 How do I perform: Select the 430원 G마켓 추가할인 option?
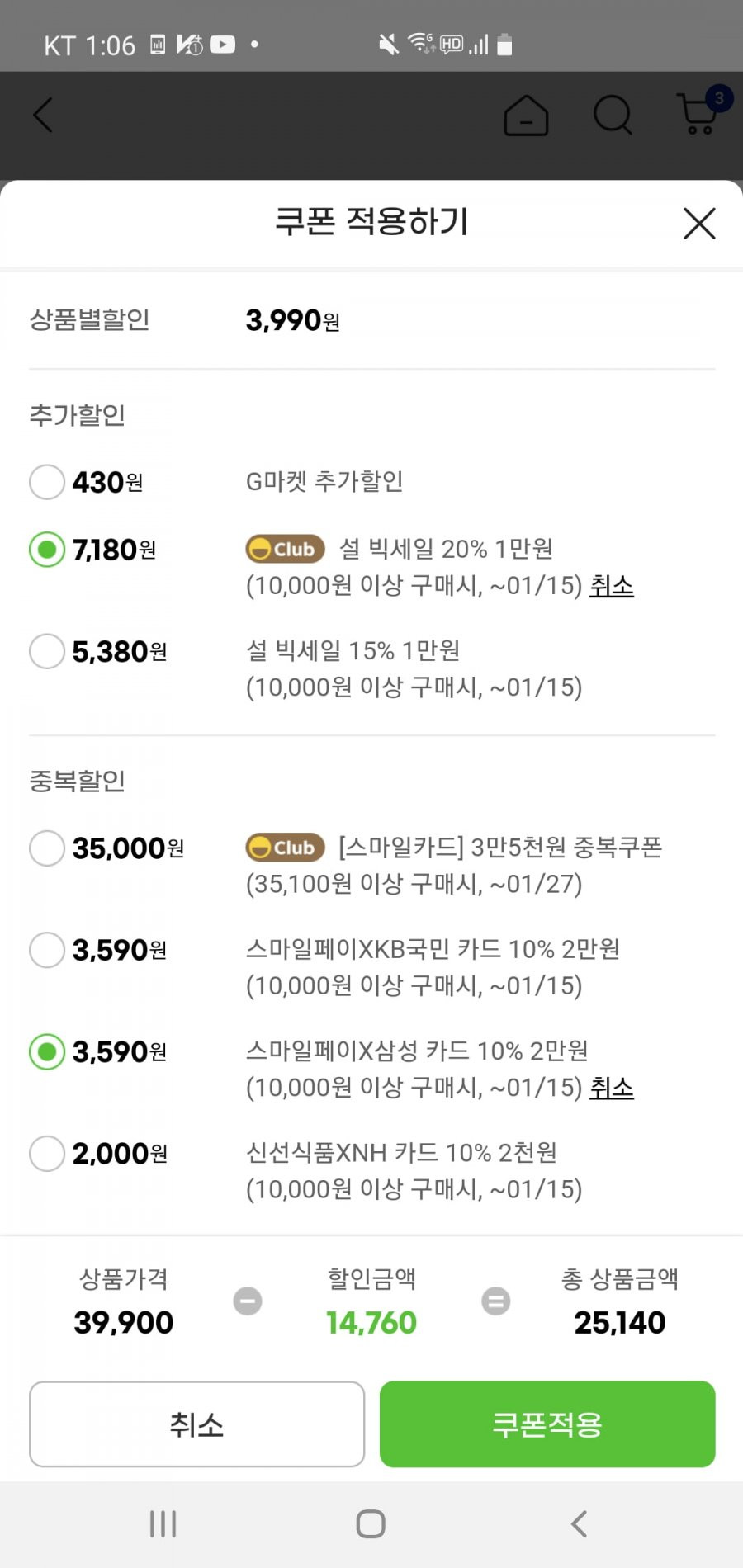[47, 482]
